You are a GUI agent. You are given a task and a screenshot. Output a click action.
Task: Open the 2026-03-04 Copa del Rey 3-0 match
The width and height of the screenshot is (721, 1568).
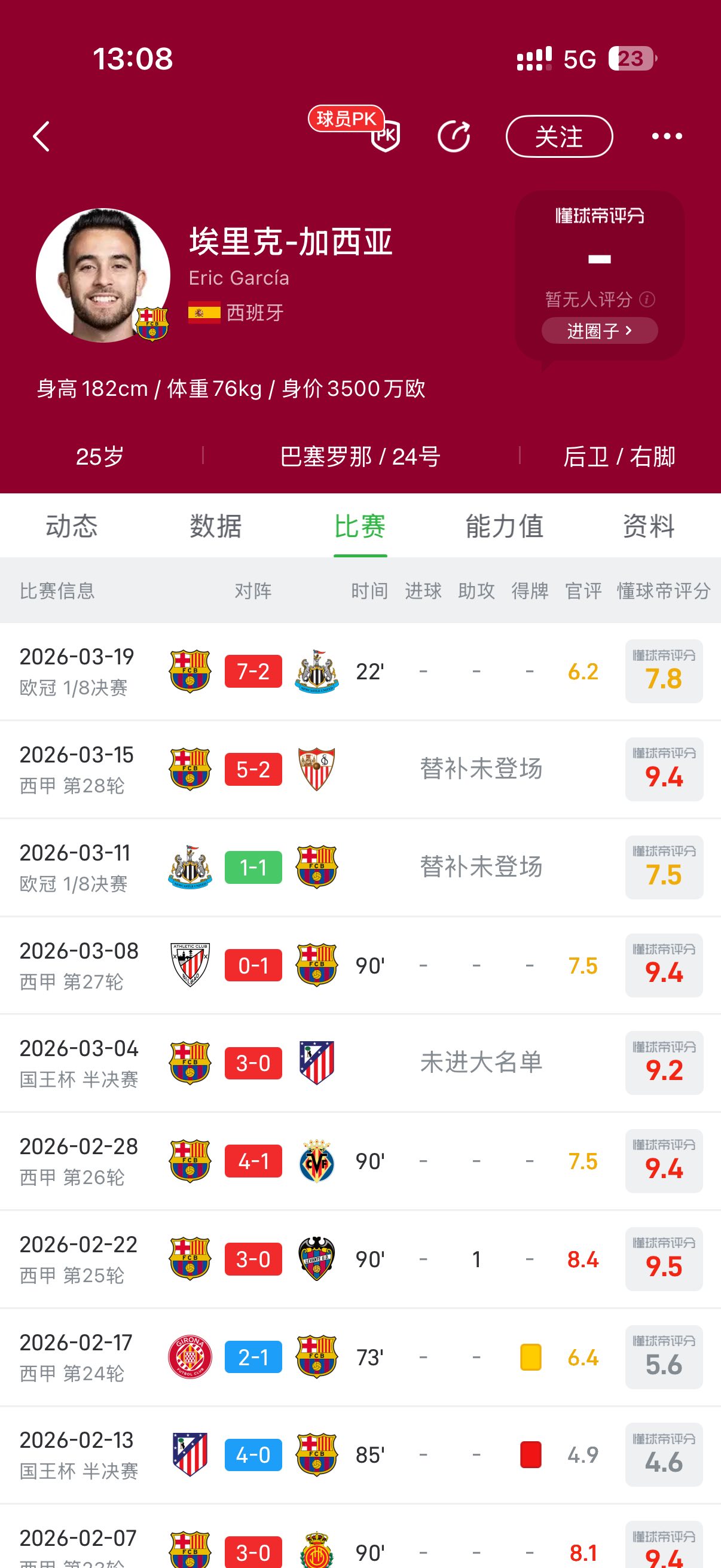(253, 1063)
